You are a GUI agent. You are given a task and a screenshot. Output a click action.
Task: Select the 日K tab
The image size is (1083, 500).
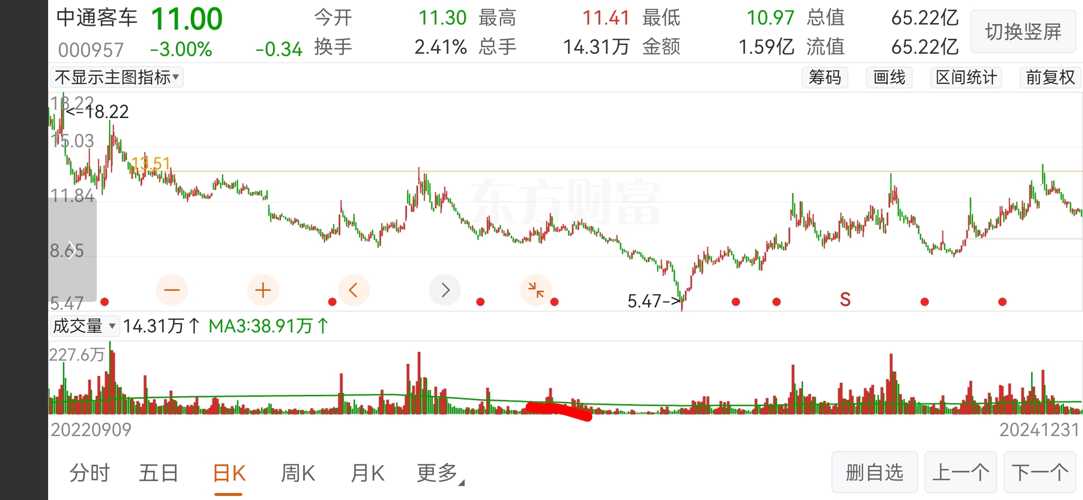(x=229, y=473)
